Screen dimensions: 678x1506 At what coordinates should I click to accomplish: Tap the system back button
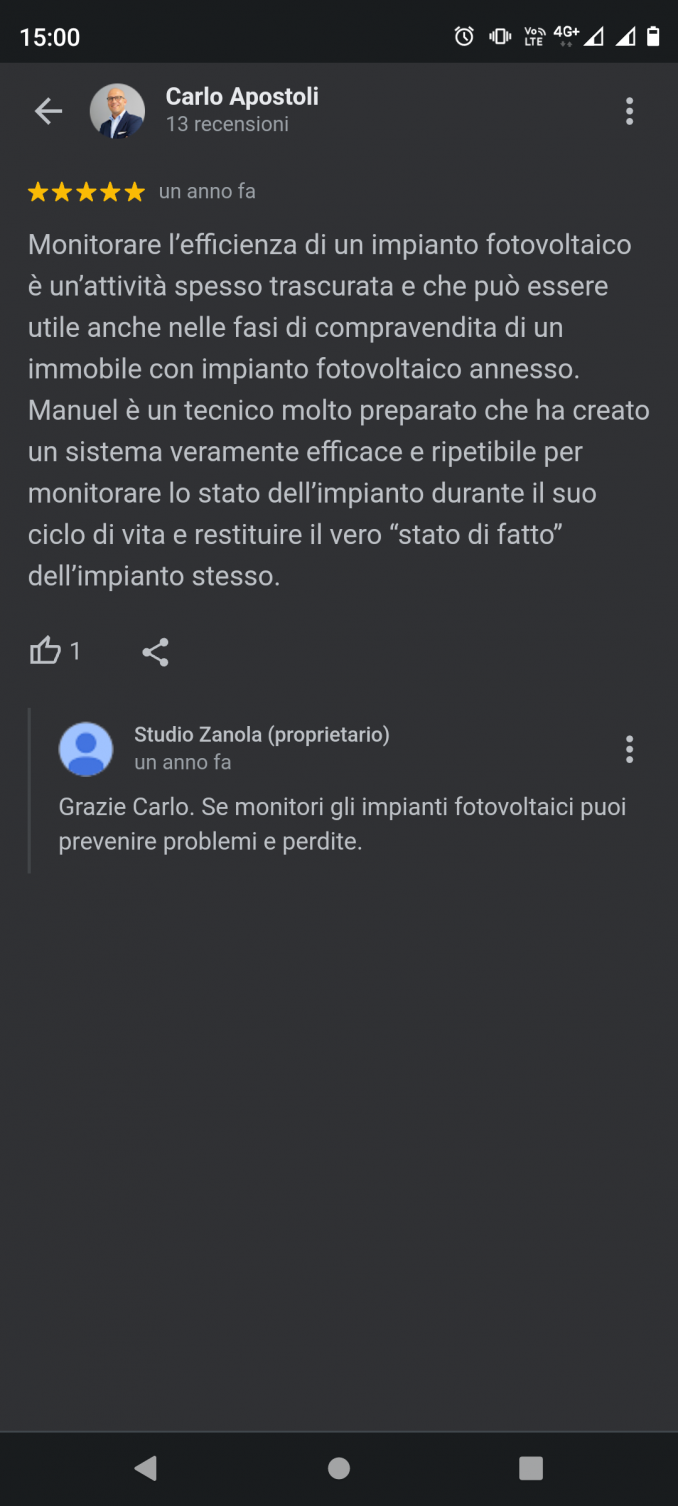146,1468
